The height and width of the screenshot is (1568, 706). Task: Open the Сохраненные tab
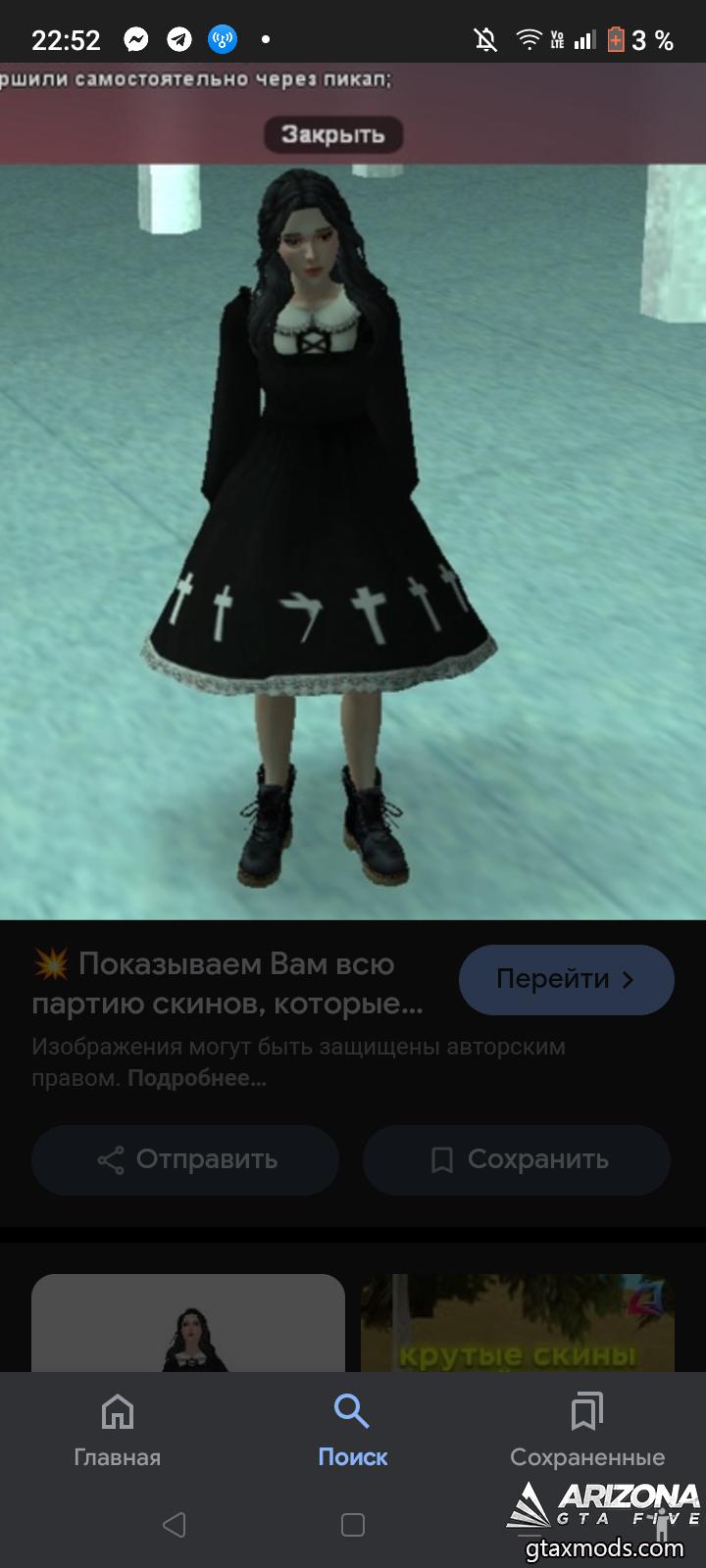coord(586,1431)
